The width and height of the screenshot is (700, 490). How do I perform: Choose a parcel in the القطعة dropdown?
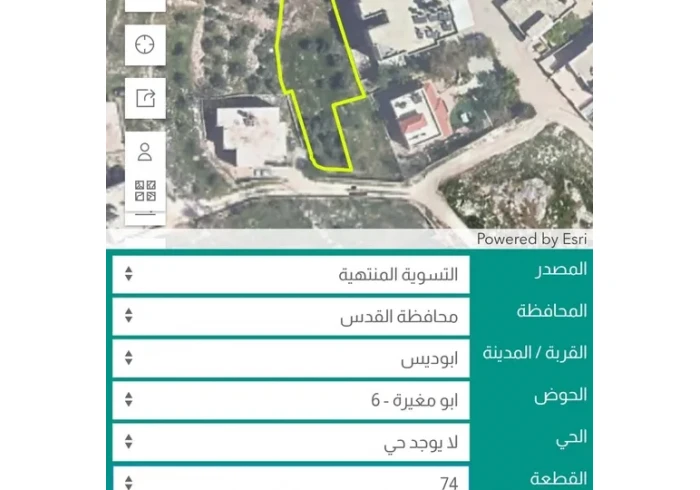click(x=290, y=481)
